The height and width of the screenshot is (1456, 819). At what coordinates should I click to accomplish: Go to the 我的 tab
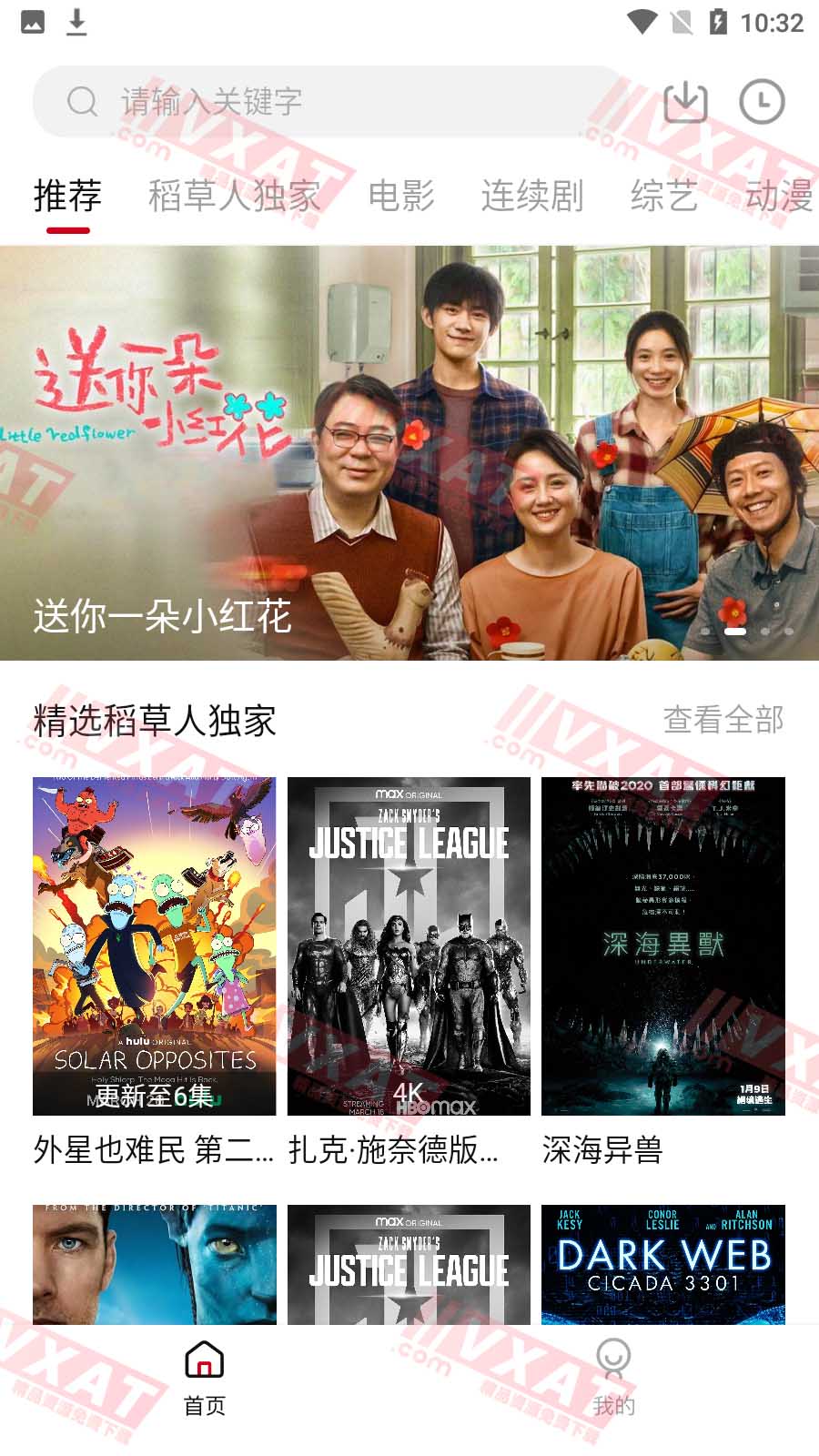point(613,1378)
